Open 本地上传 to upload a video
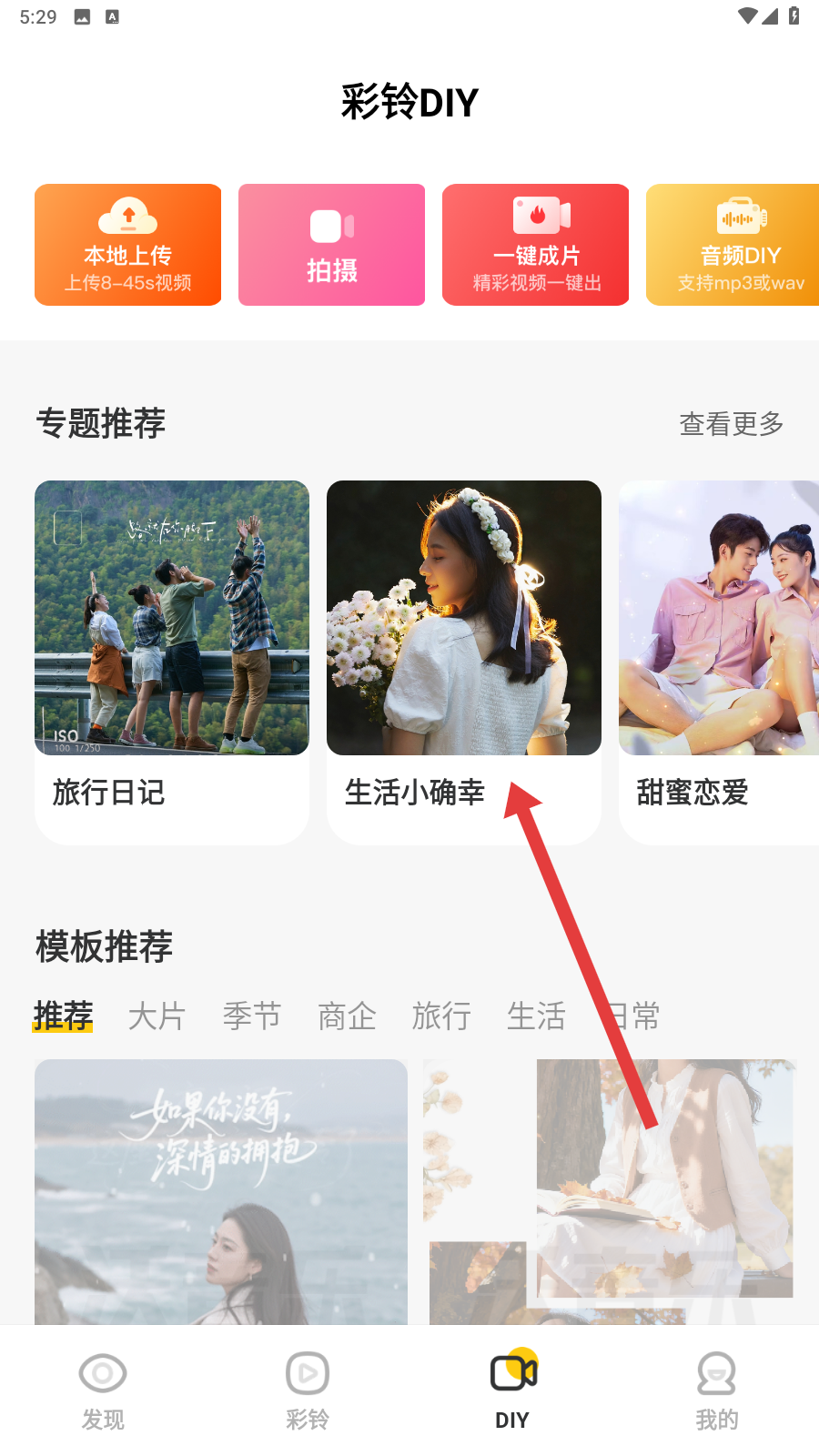 pos(127,245)
